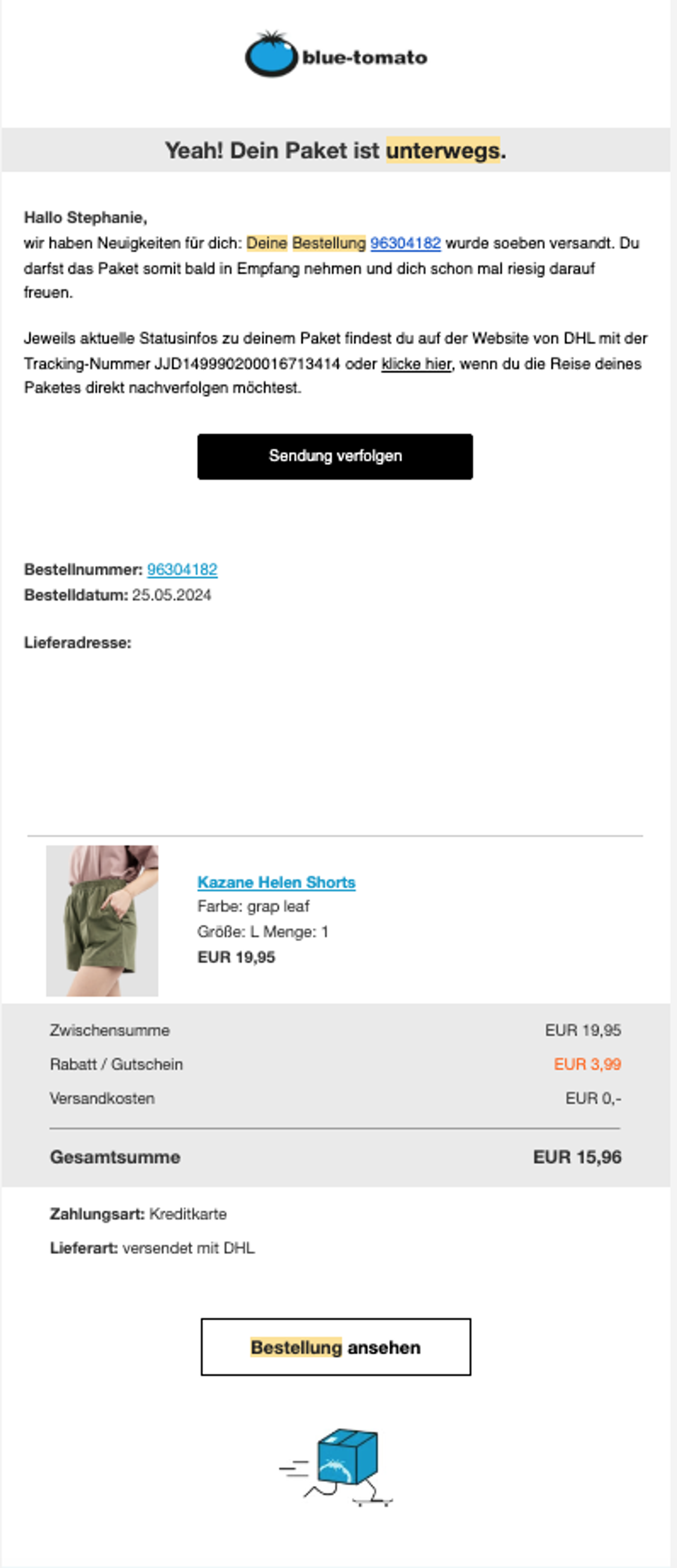Tap the Bestellung ansehen button
Viewport: 677px width, 1568px height.
335,1348
